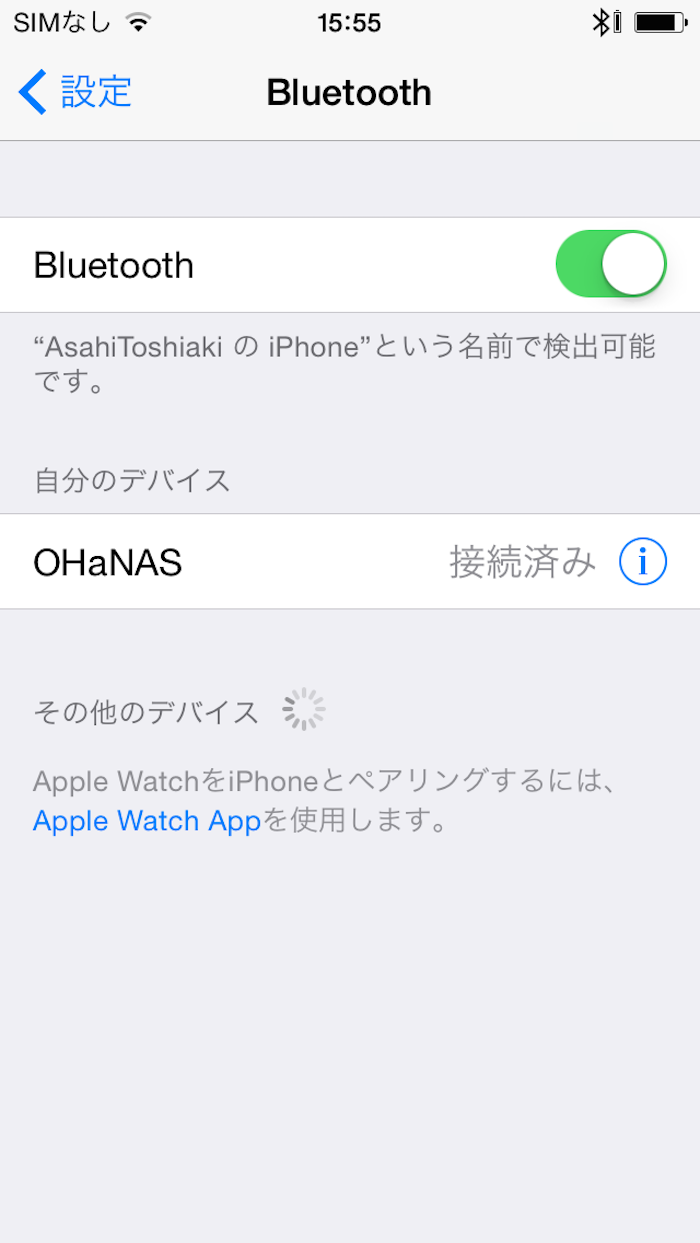The height and width of the screenshot is (1243, 700).
Task: Go back to 設定
Action: tap(76, 92)
